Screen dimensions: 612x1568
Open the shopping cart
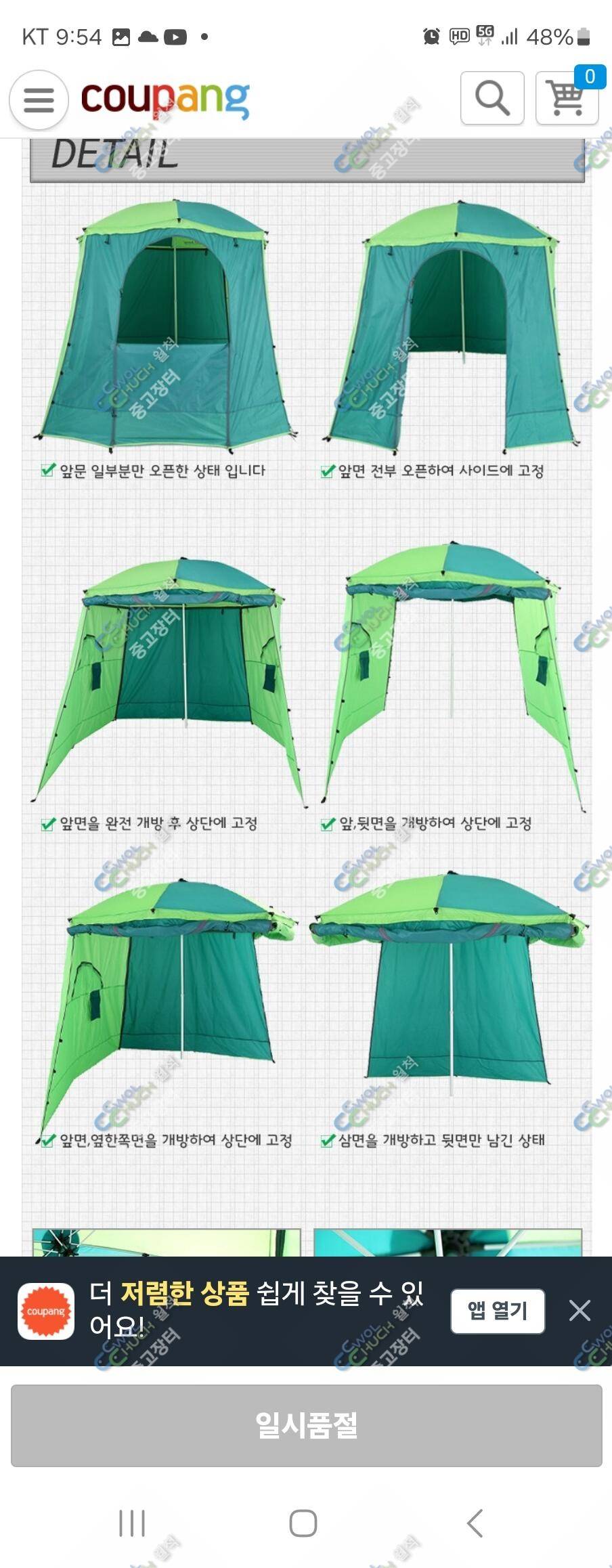(x=567, y=99)
